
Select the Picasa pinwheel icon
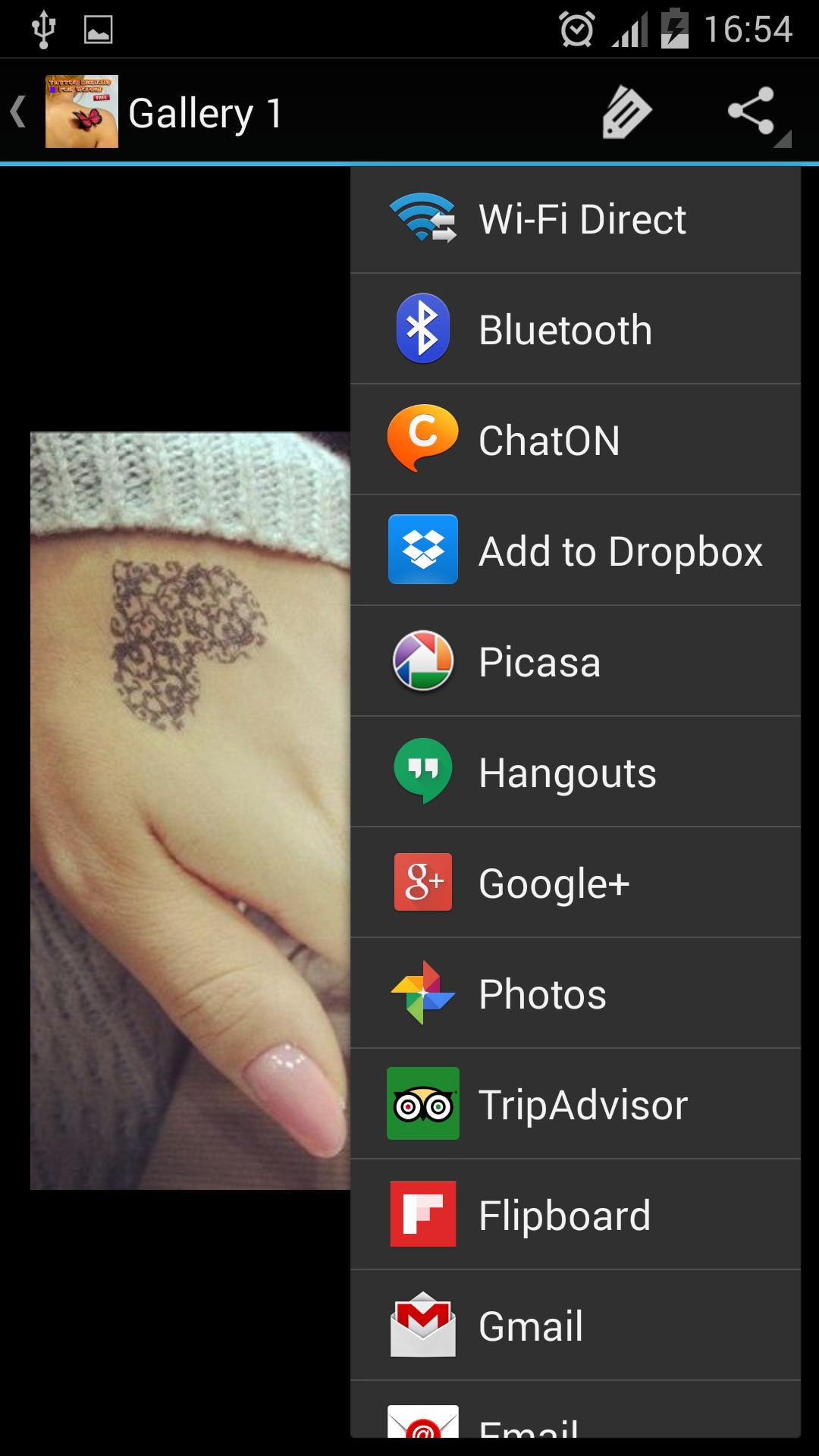[422, 660]
